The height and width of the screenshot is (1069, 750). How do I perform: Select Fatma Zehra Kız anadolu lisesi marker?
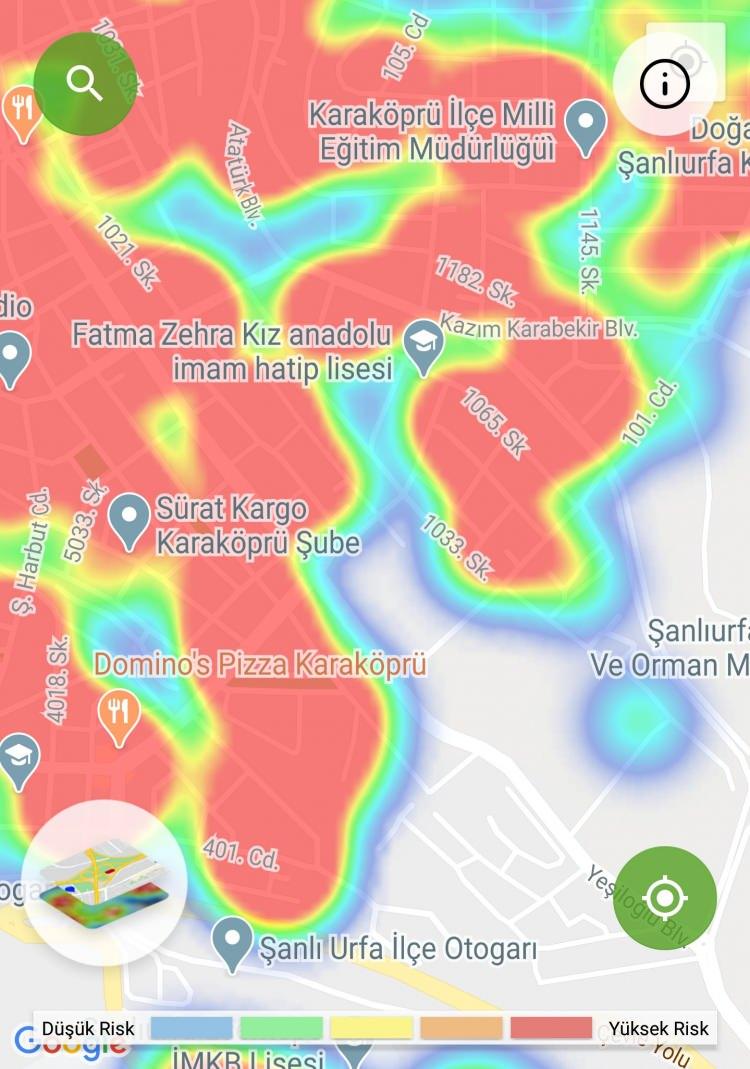coord(424,346)
